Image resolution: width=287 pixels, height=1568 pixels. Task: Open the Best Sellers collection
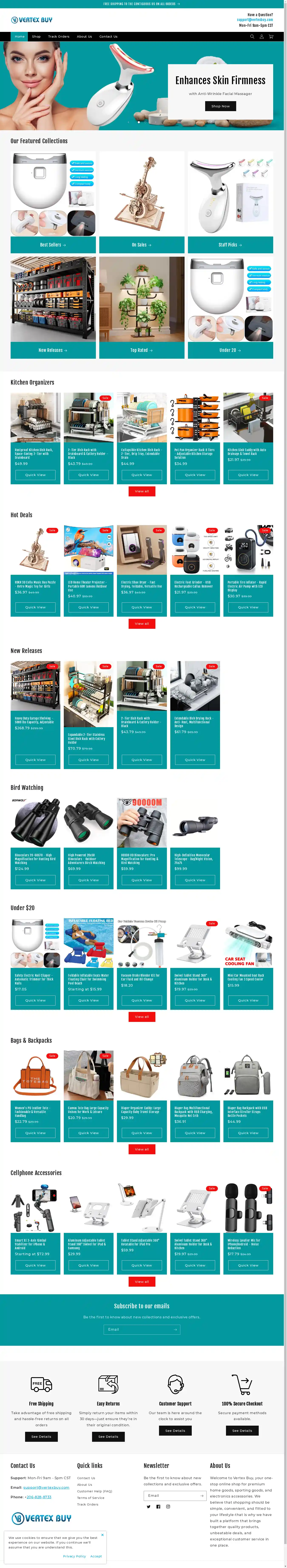coord(53,245)
